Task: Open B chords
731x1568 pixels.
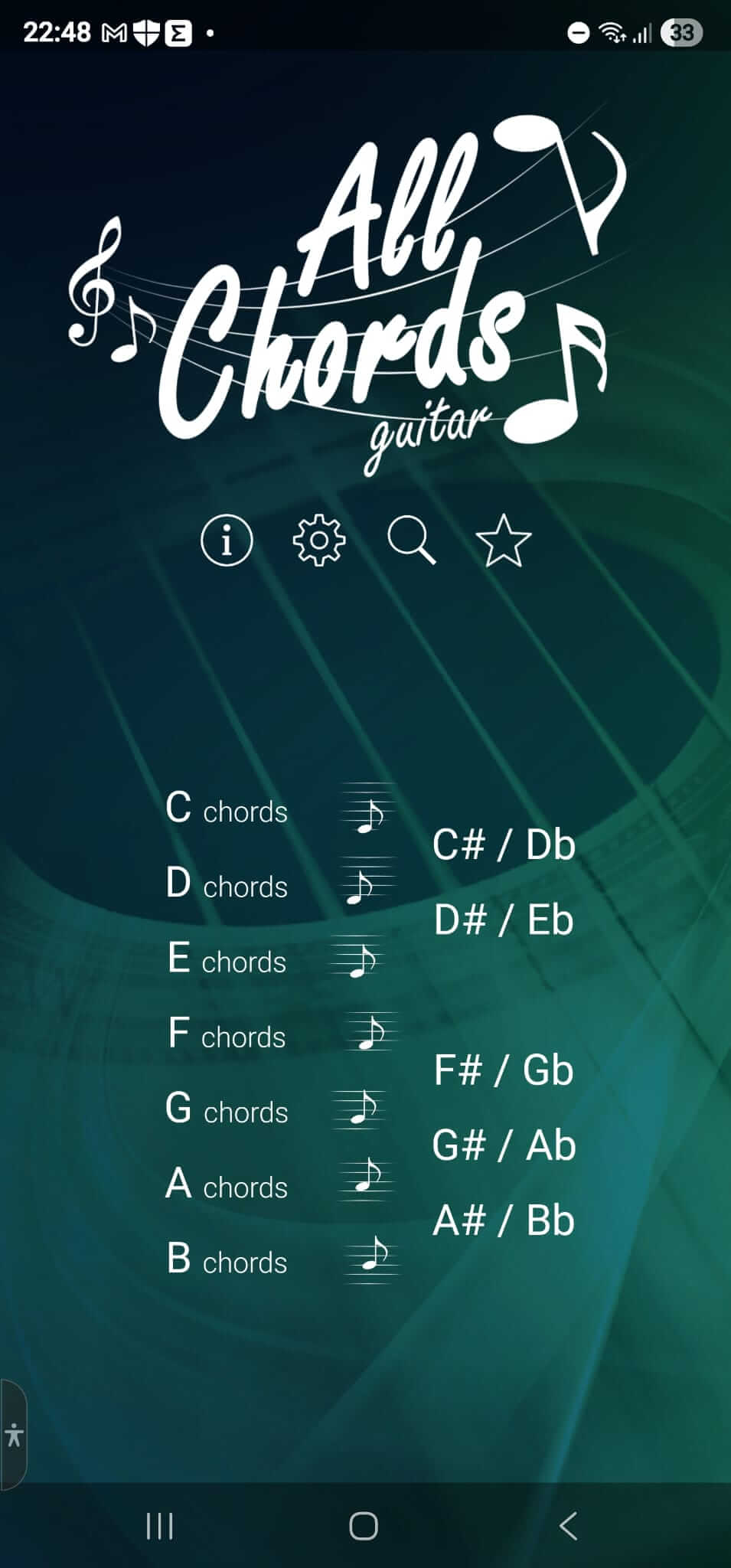Action: [x=227, y=1259]
